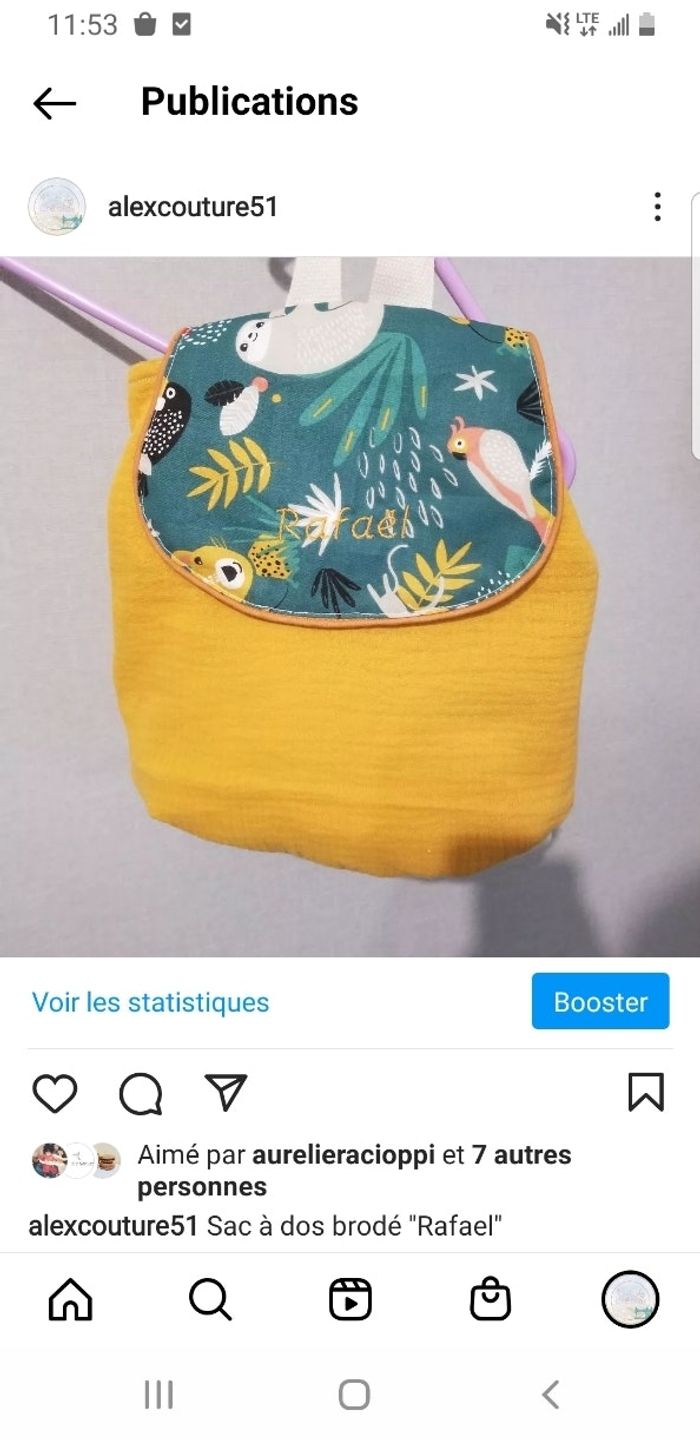Like this post

(x=55, y=1093)
